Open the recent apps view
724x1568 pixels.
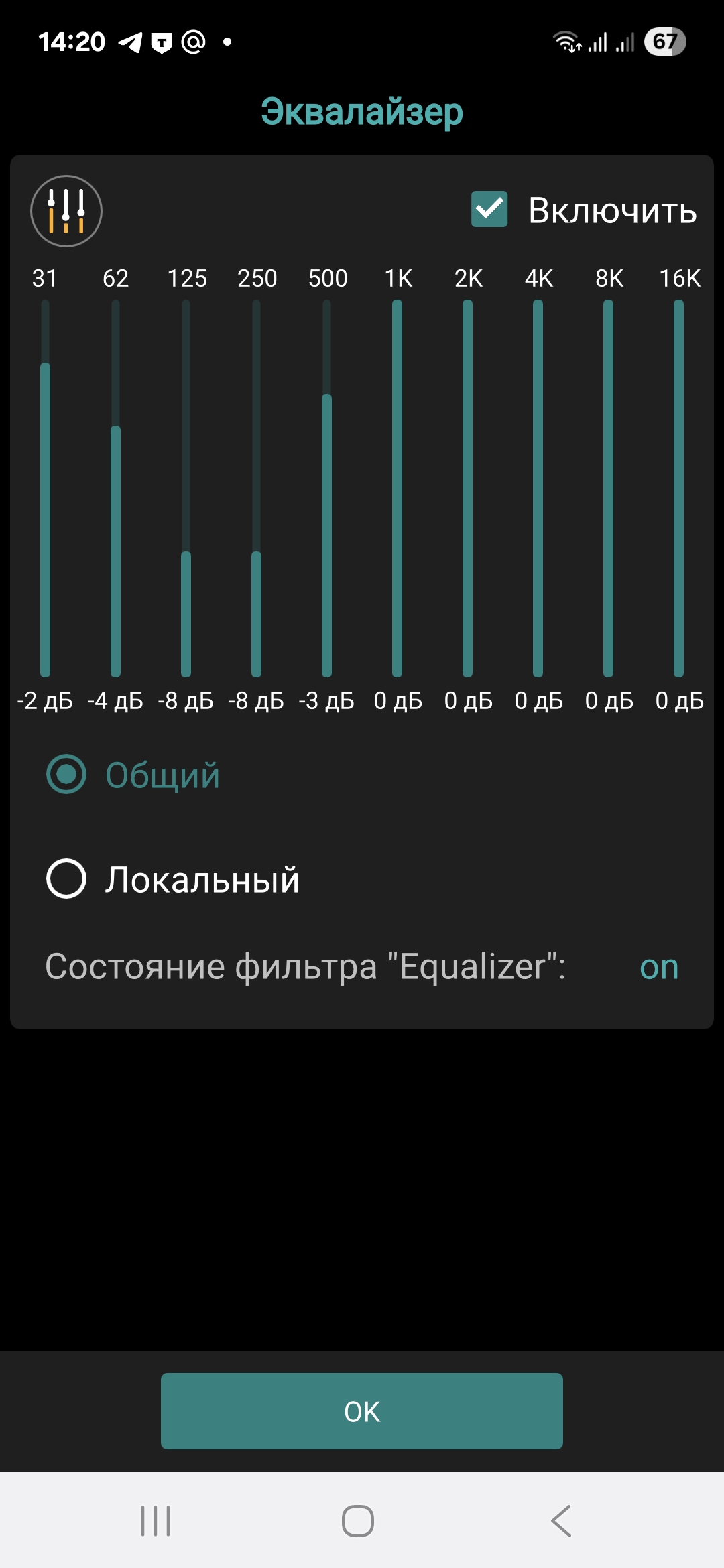pyautogui.click(x=156, y=1520)
